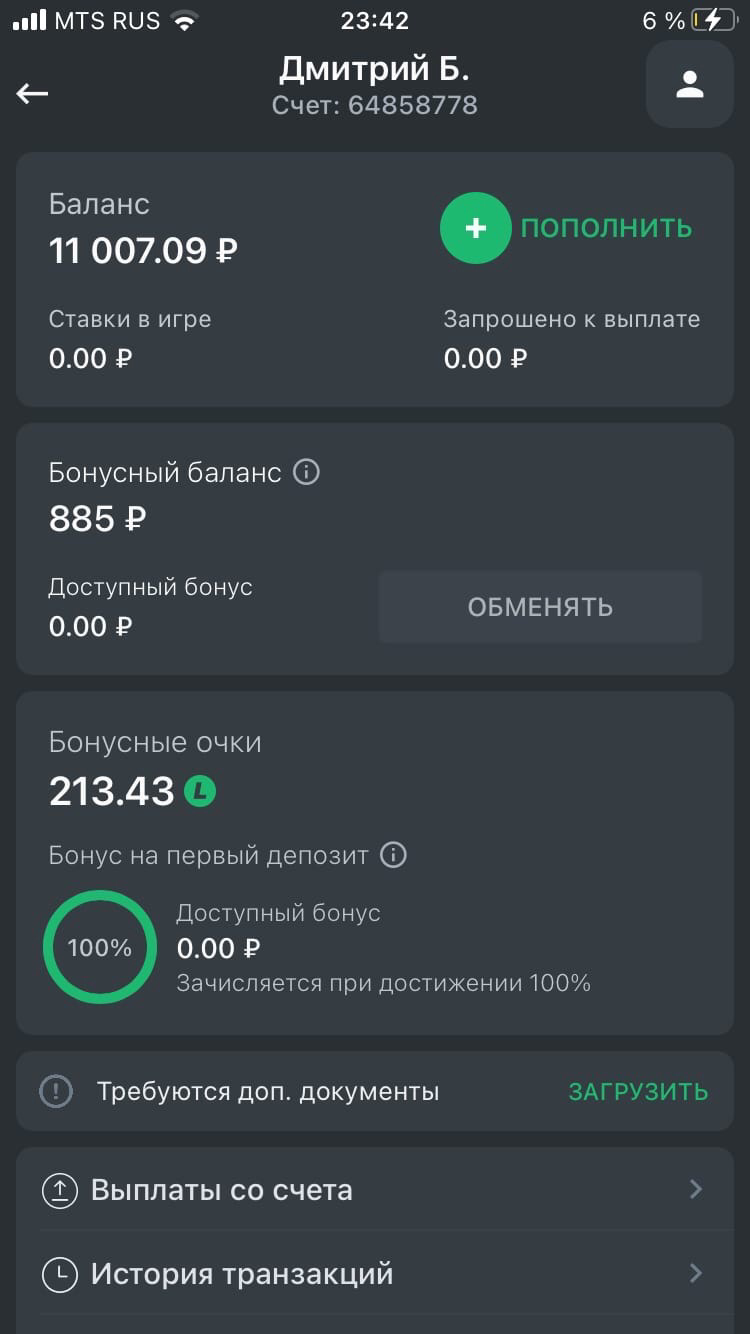Open the profile icon button
This screenshot has height=1334, width=750.
click(690, 85)
